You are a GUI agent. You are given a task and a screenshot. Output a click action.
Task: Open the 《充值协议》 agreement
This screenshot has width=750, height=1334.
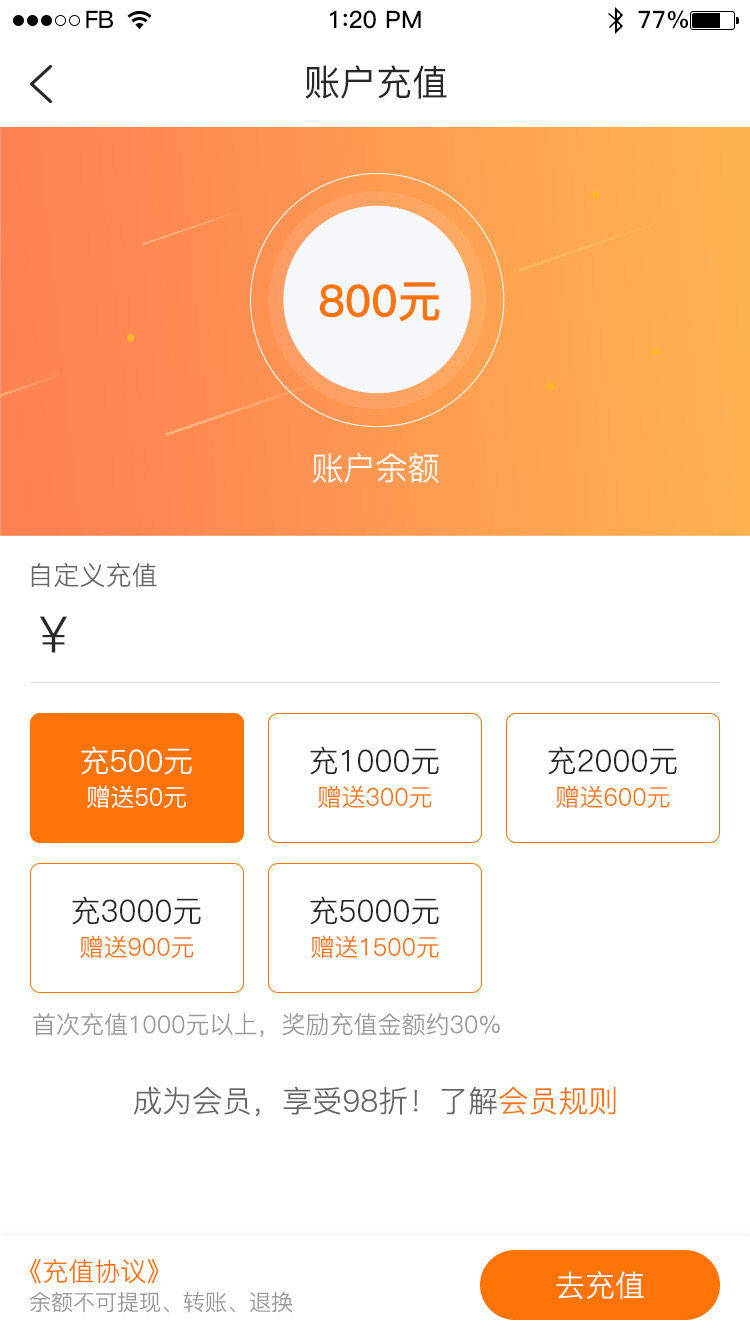click(95, 1271)
